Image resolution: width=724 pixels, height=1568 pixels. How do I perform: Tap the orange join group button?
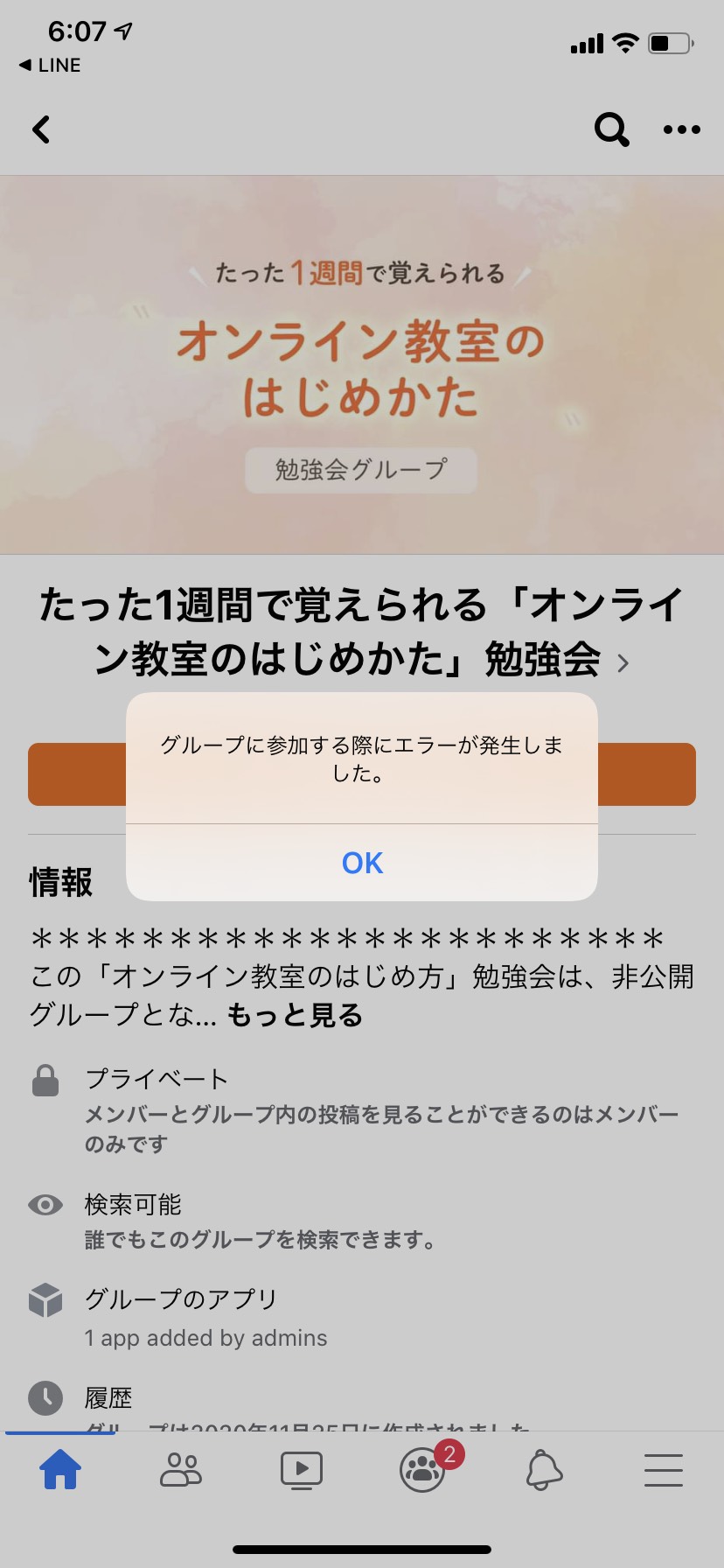pos(362,774)
